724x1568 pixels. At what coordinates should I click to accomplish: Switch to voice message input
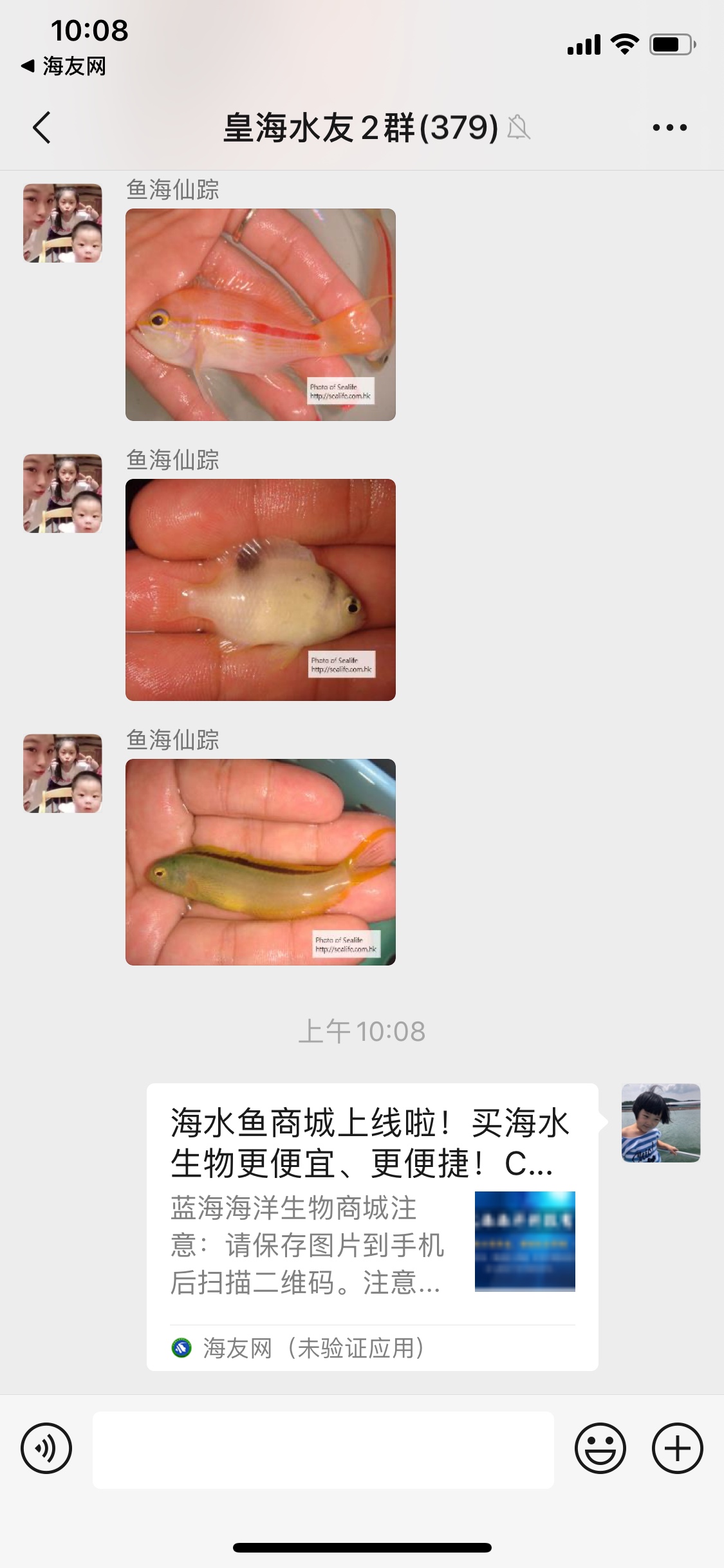pyautogui.click(x=46, y=1449)
